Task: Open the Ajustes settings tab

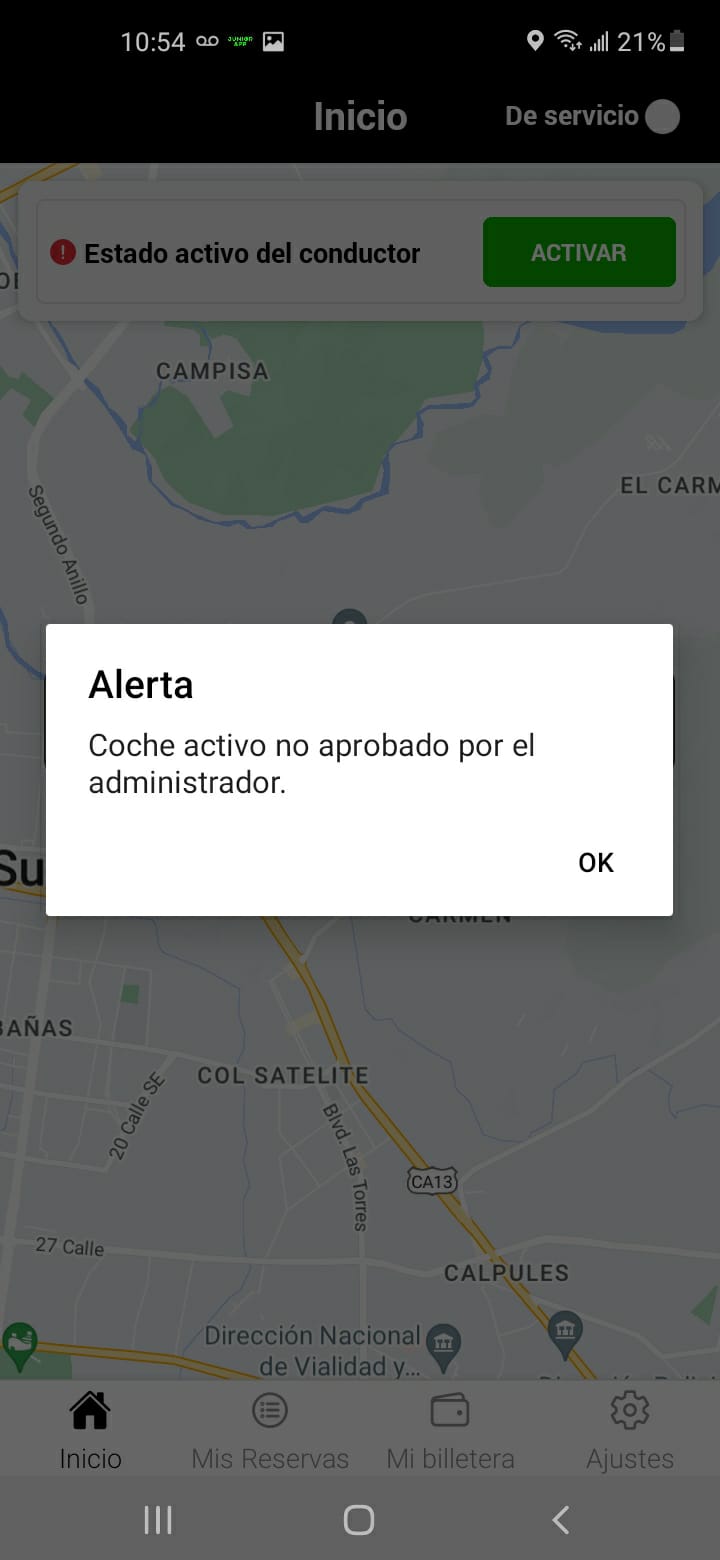Action: coord(630,1430)
